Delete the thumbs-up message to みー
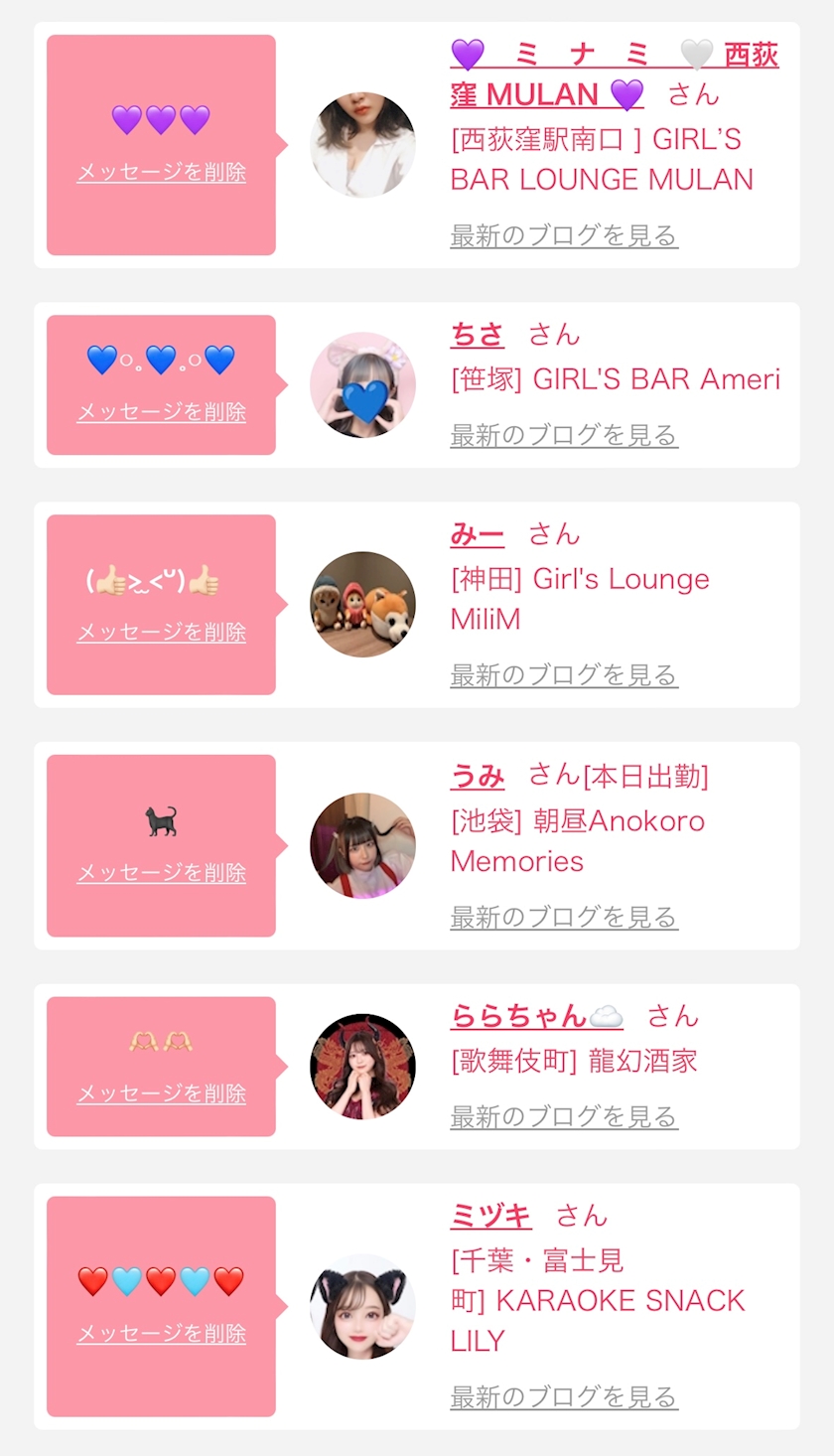The height and width of the screenshot is (1456, 834). 161,633
